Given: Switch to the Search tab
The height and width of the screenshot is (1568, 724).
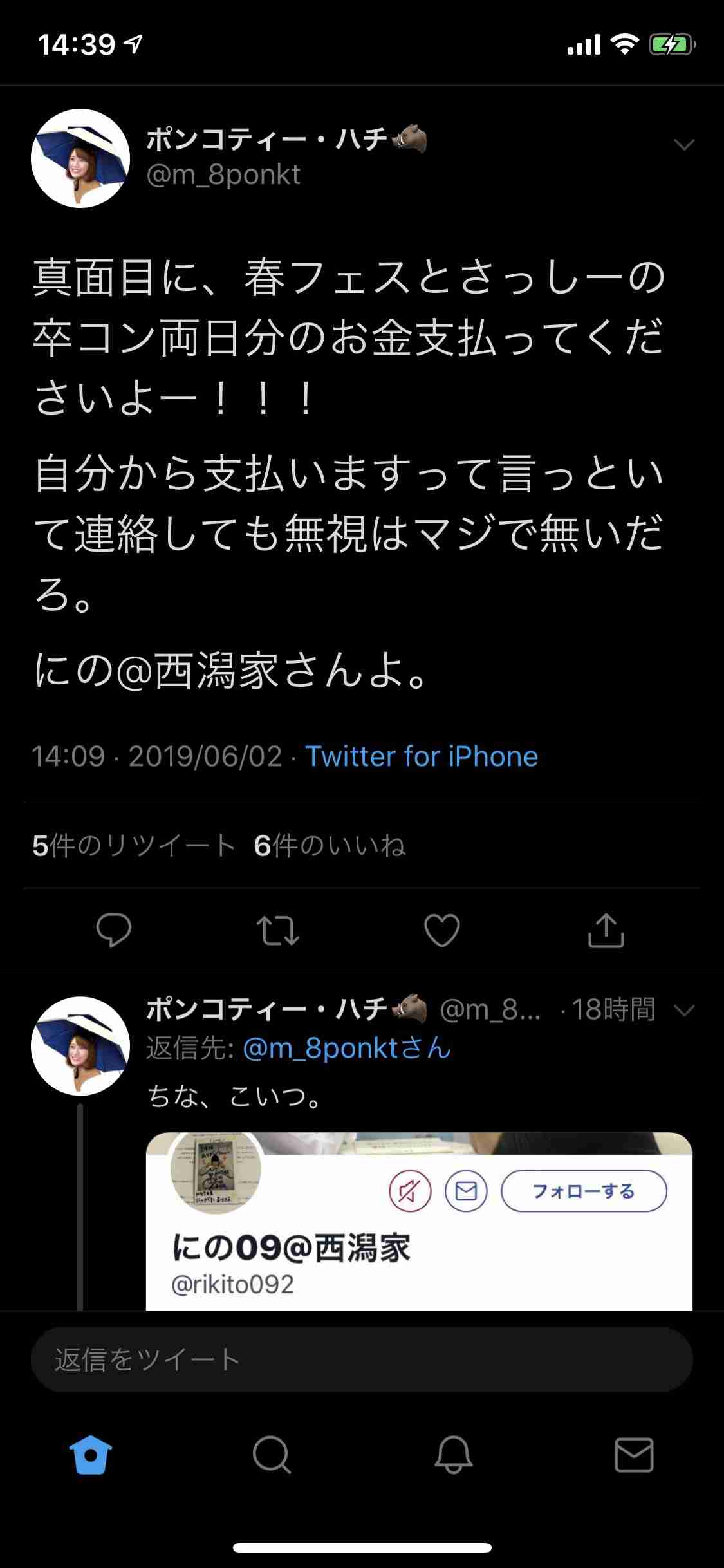Looking at the screenshot, I should [x=272, y=1455].
